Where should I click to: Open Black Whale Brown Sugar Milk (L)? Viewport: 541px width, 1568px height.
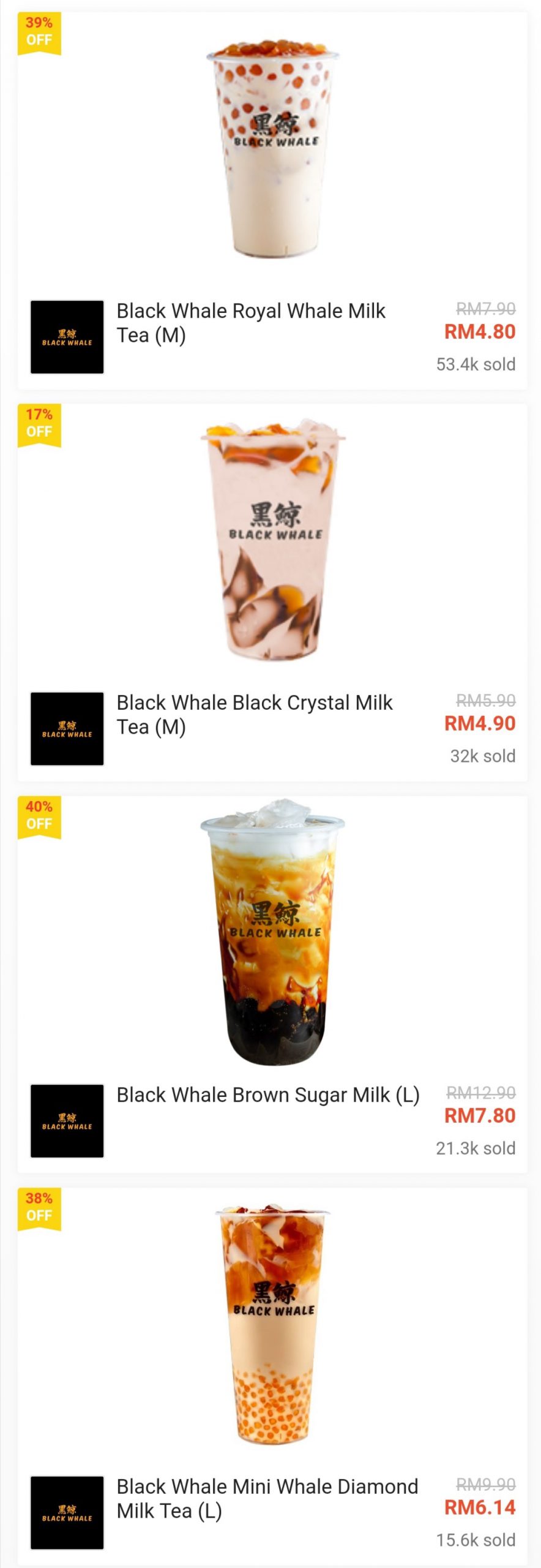pos(268,1095)
